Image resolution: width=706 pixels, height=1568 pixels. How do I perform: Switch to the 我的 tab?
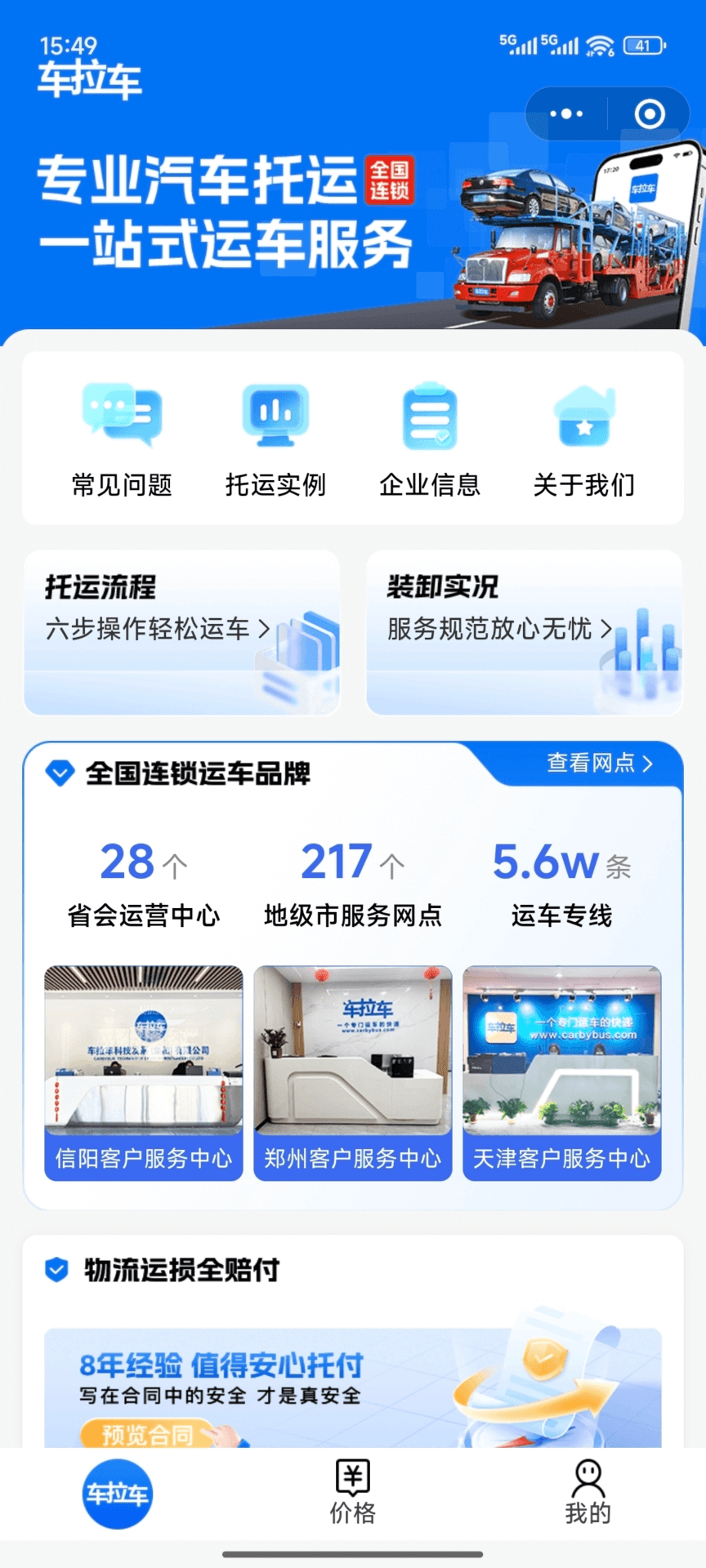point(586,1490)
